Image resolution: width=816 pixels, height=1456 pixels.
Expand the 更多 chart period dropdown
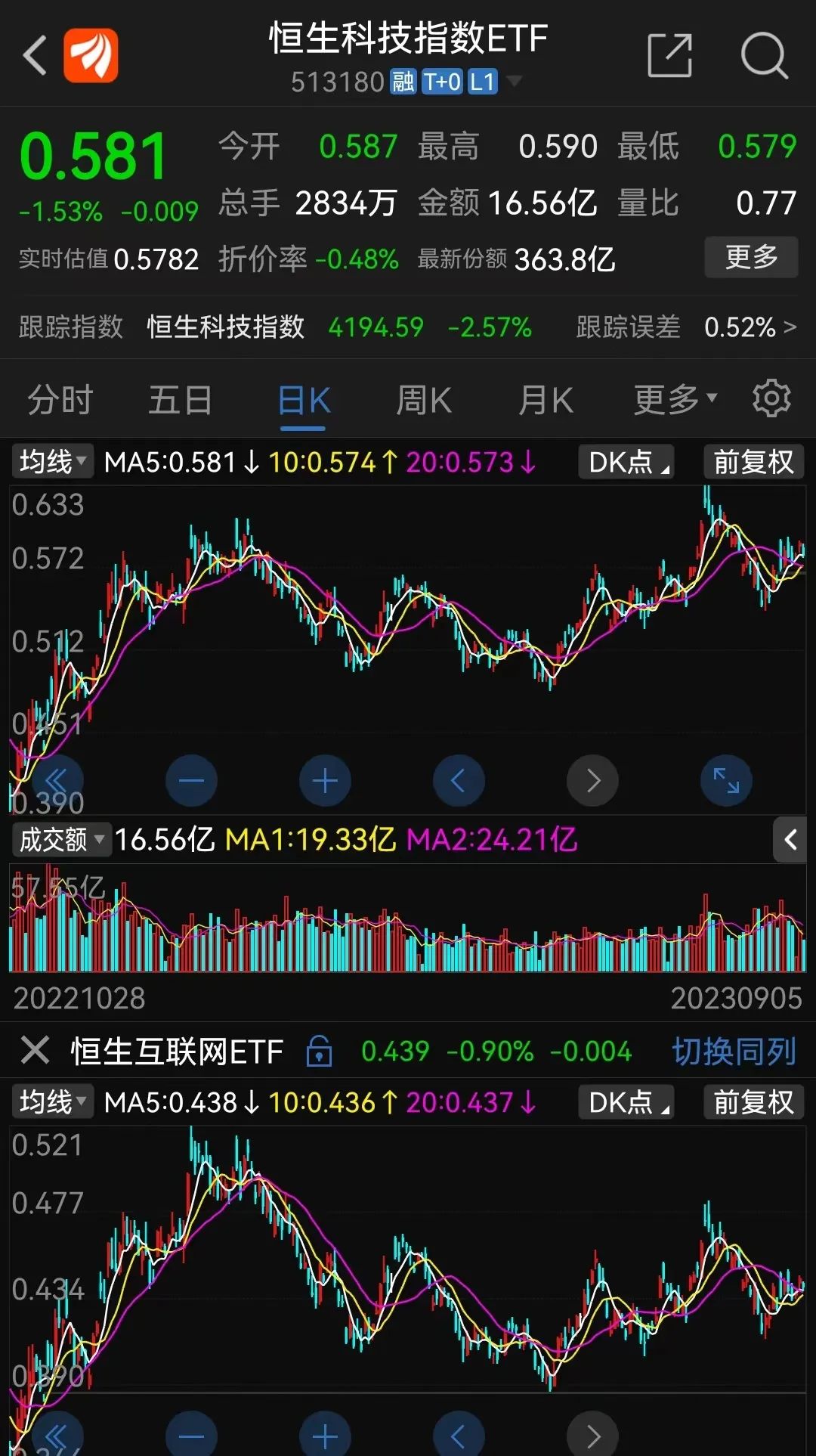pos(675,400)
